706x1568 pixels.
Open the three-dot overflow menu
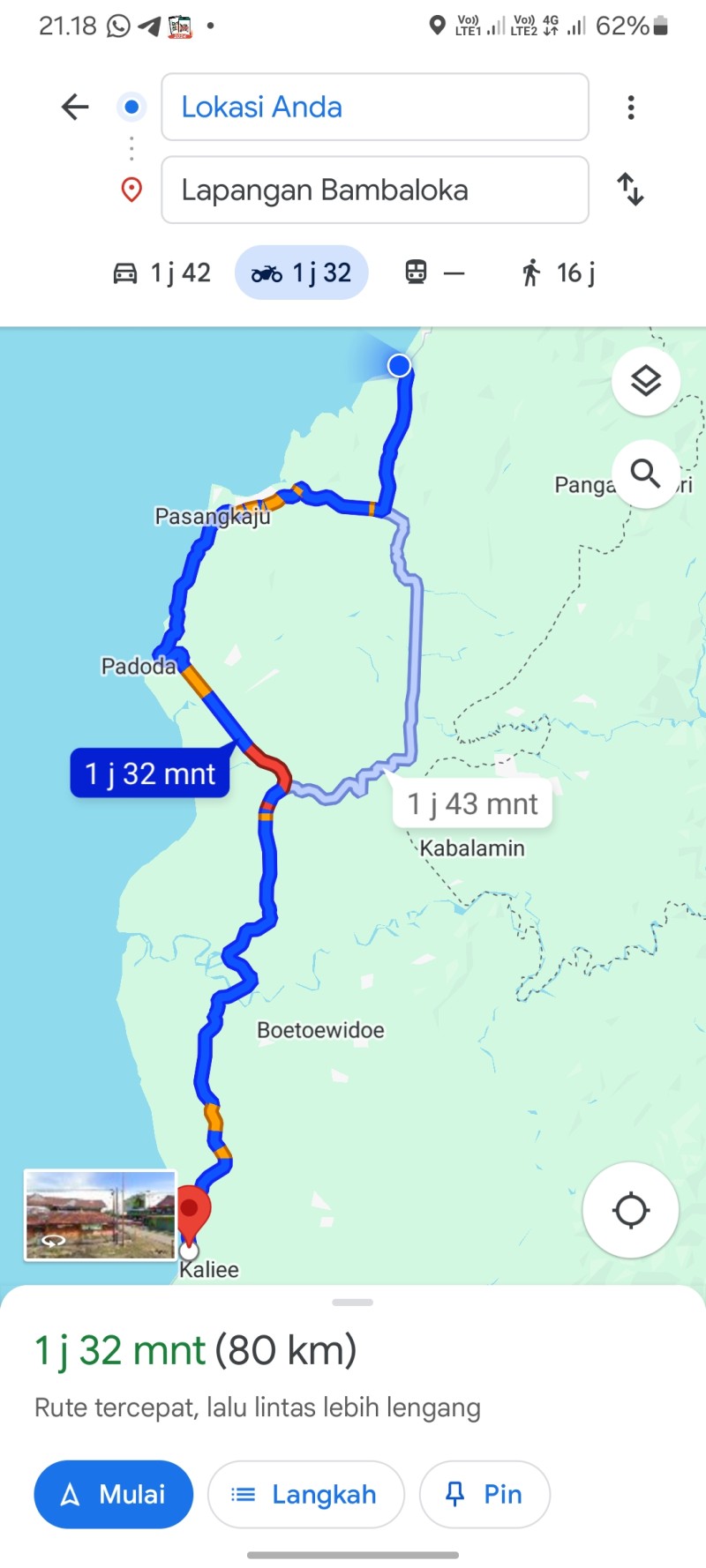click(630, 108)
